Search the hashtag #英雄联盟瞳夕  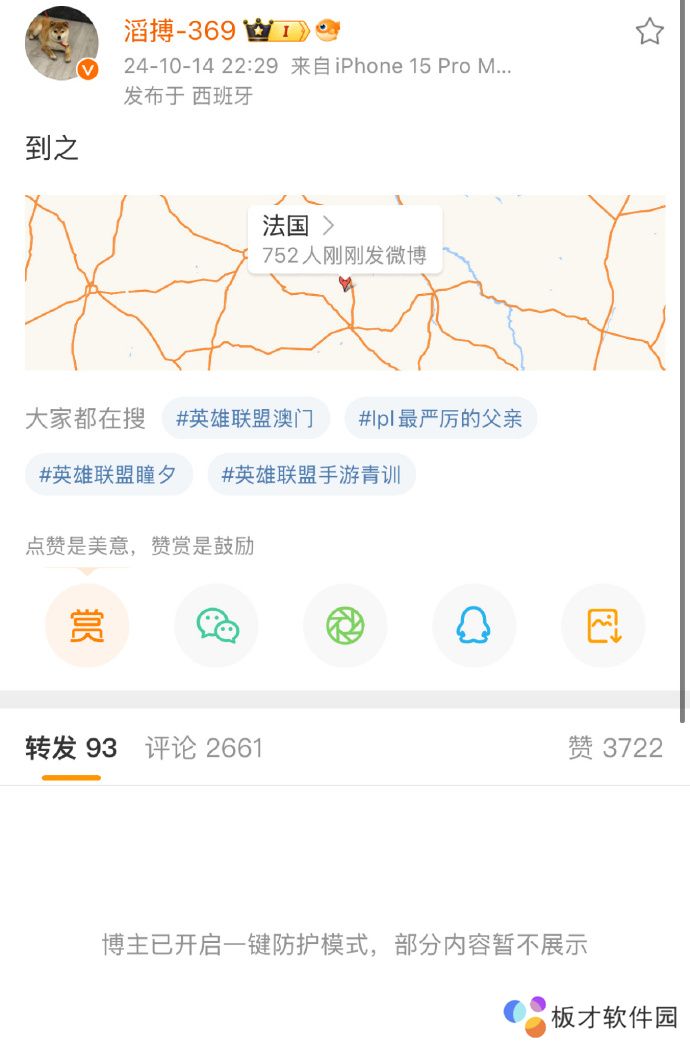click(108, 475)
